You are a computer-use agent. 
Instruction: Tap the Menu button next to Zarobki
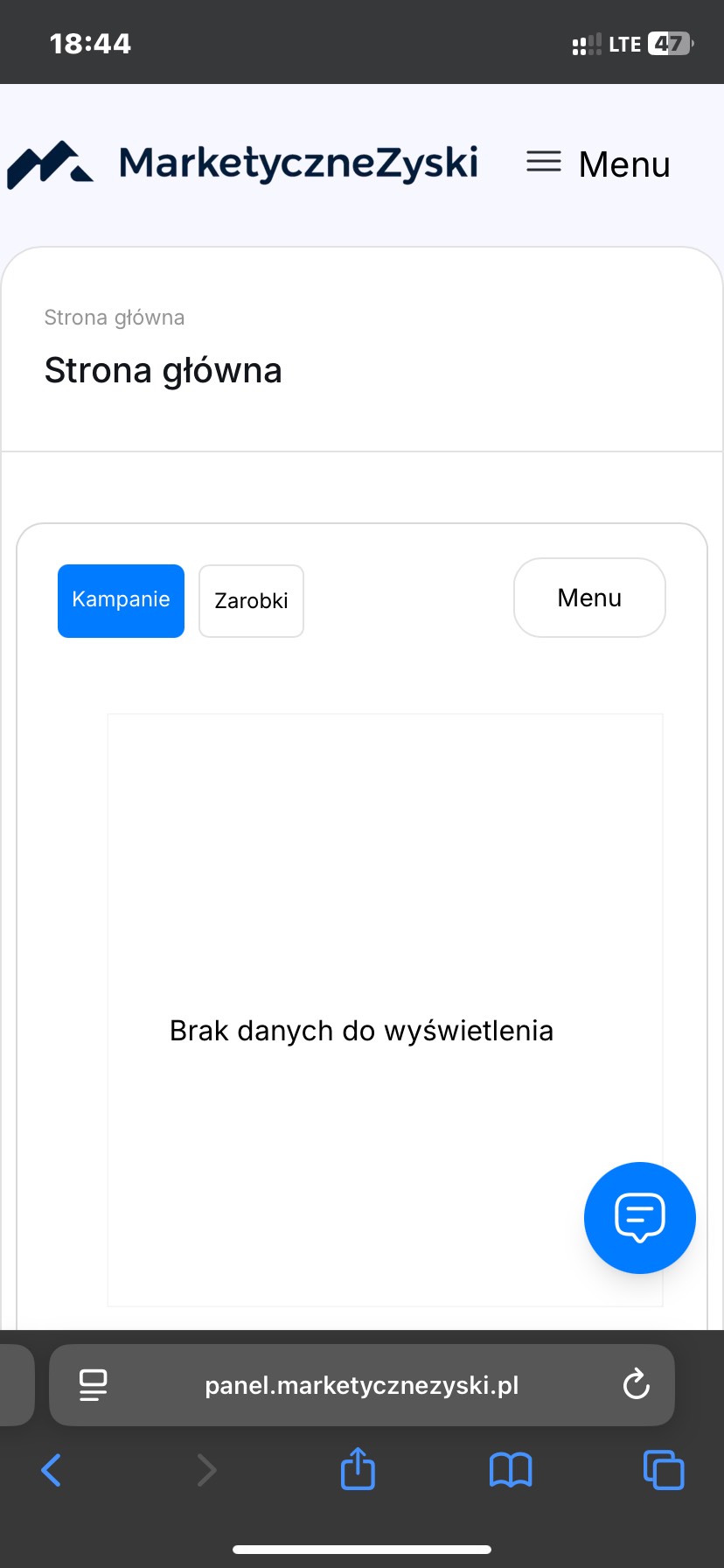[589, 598]
